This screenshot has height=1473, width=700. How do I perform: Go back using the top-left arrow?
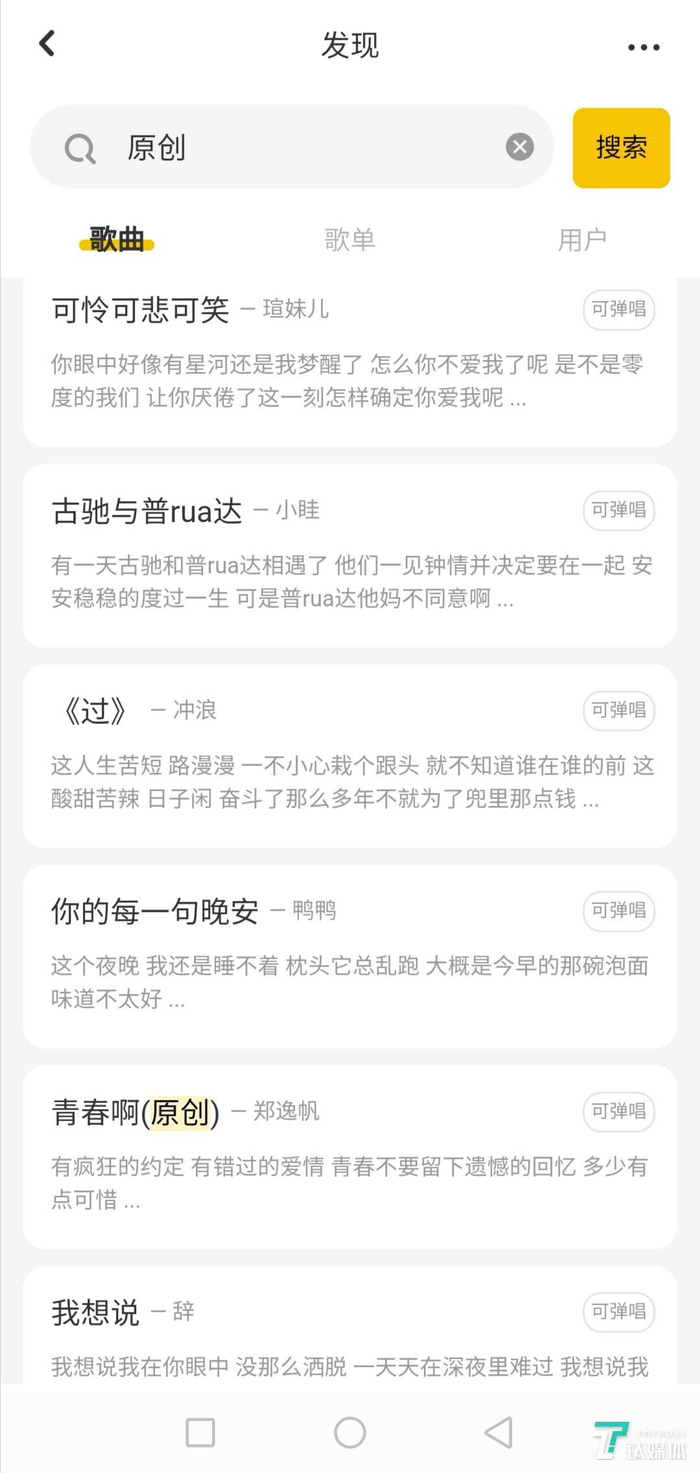tap(47, 44)
